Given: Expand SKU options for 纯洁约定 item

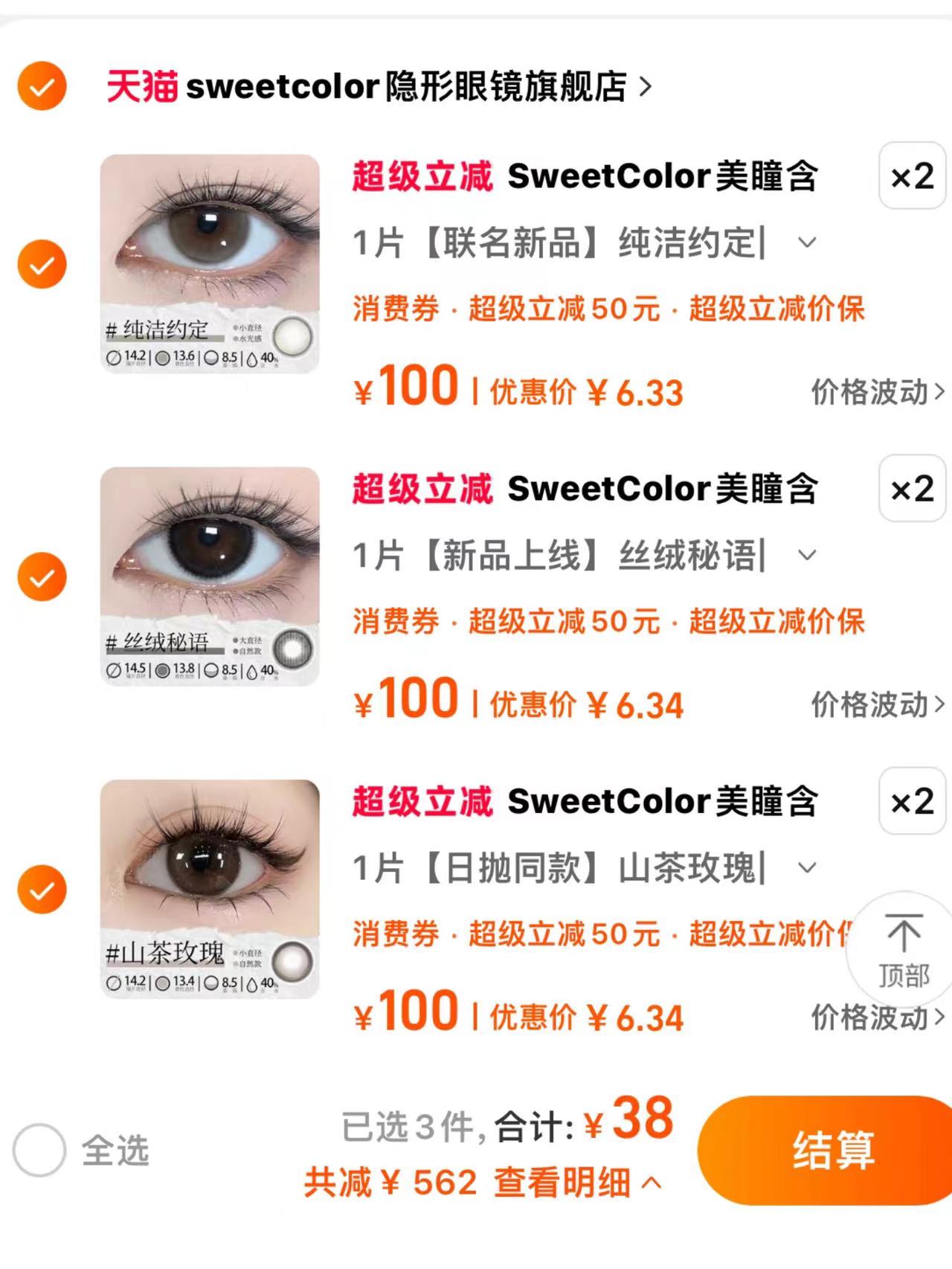Looking at the screenshot, I should pos(808,242).
